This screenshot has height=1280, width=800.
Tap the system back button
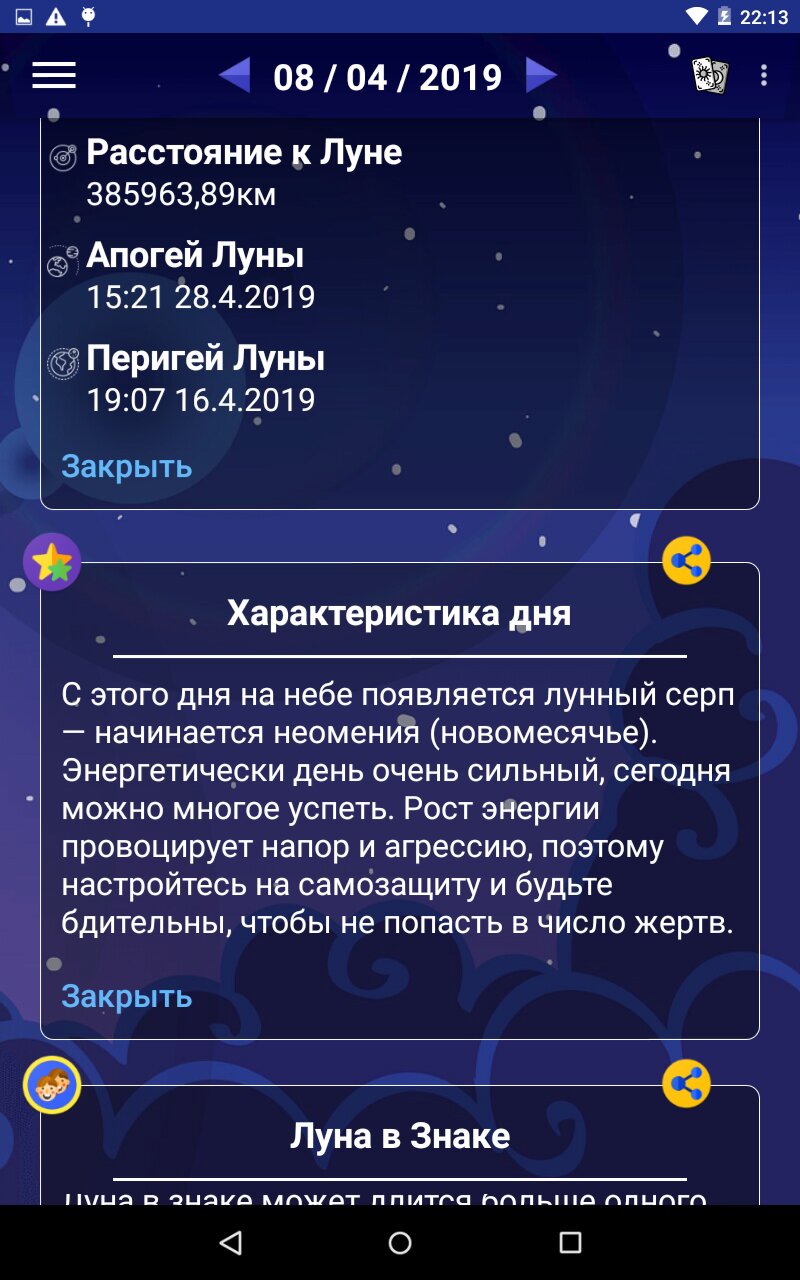click(231, 1242)
